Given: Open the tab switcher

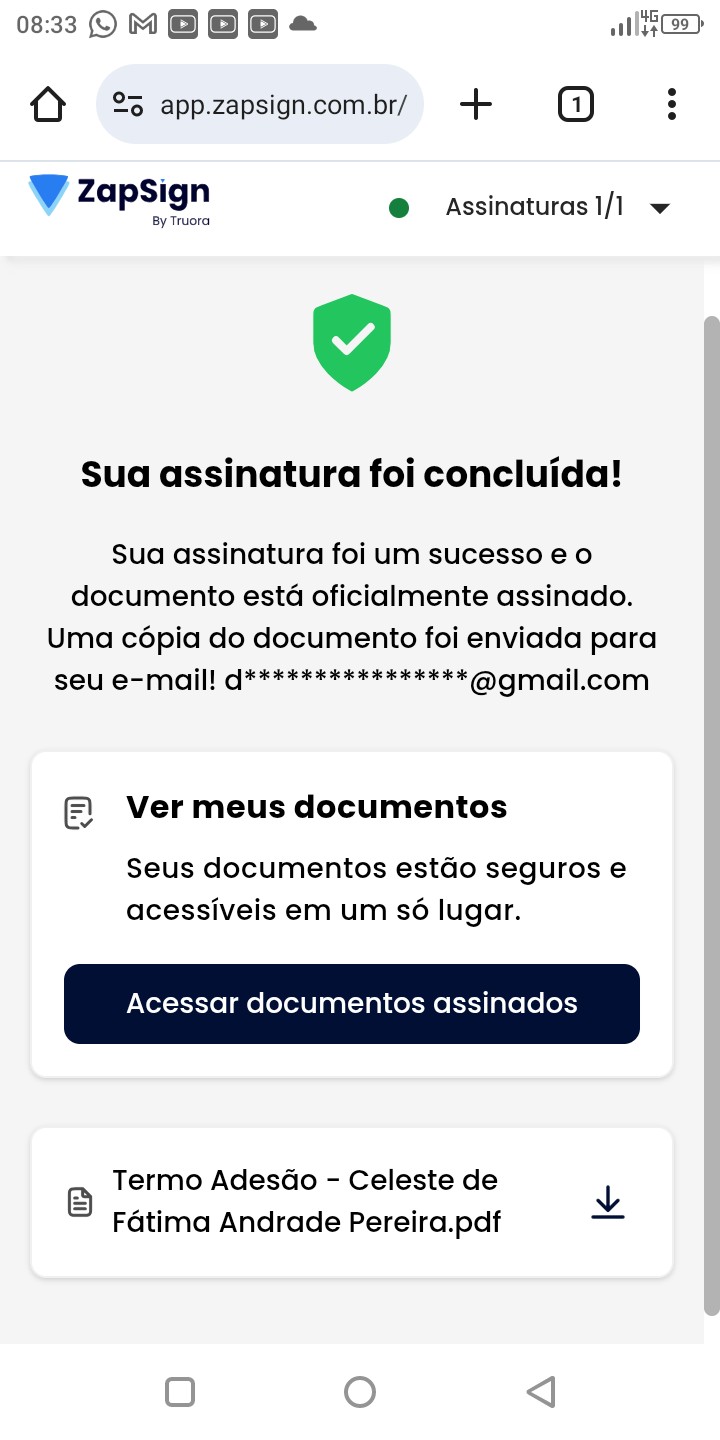Looking at the screenshot, I should (x=575, y=104).
